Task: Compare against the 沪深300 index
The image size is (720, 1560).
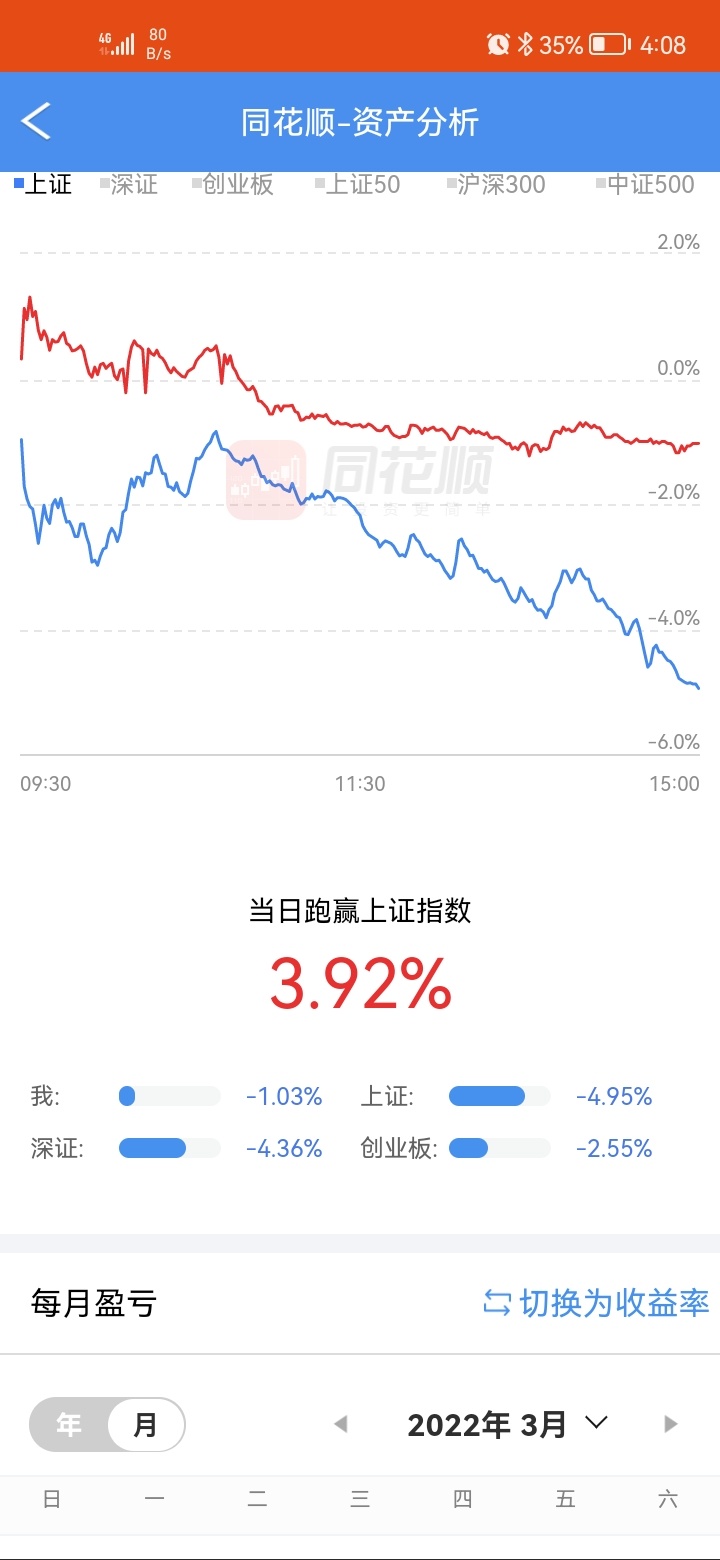Action: tap(496, 184)
